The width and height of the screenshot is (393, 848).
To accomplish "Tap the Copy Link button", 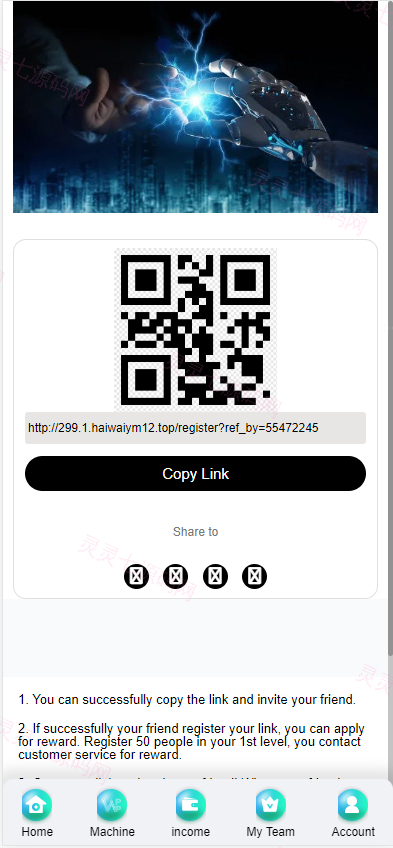I will (x=195, y=473).
